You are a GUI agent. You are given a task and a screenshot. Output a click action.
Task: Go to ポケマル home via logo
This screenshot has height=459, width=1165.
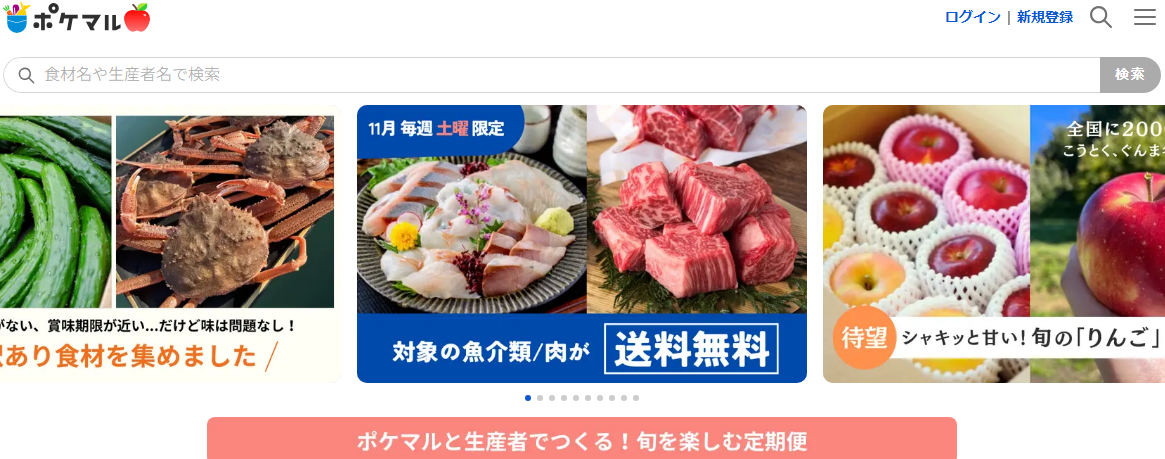pyautogui.click(x=77, y=17)
